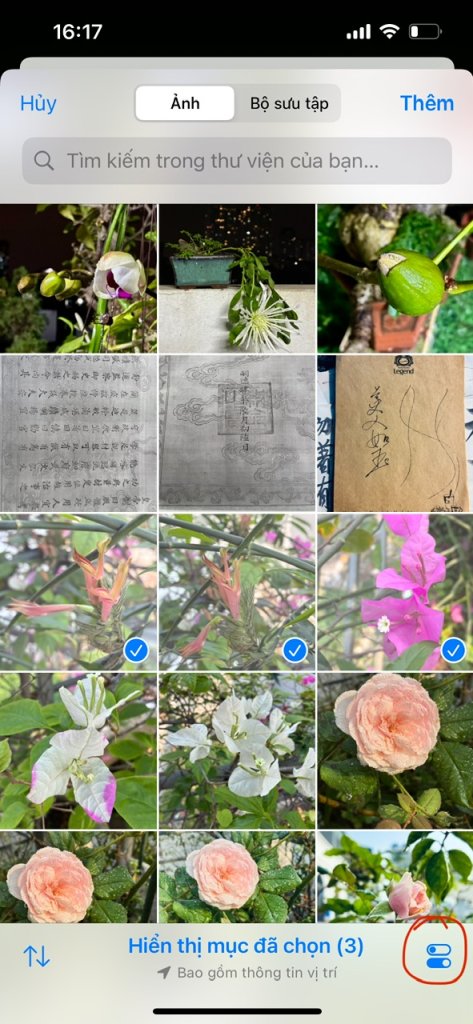
Task: Select the brown envelope with handwriting photo
Action: [395, 434]
